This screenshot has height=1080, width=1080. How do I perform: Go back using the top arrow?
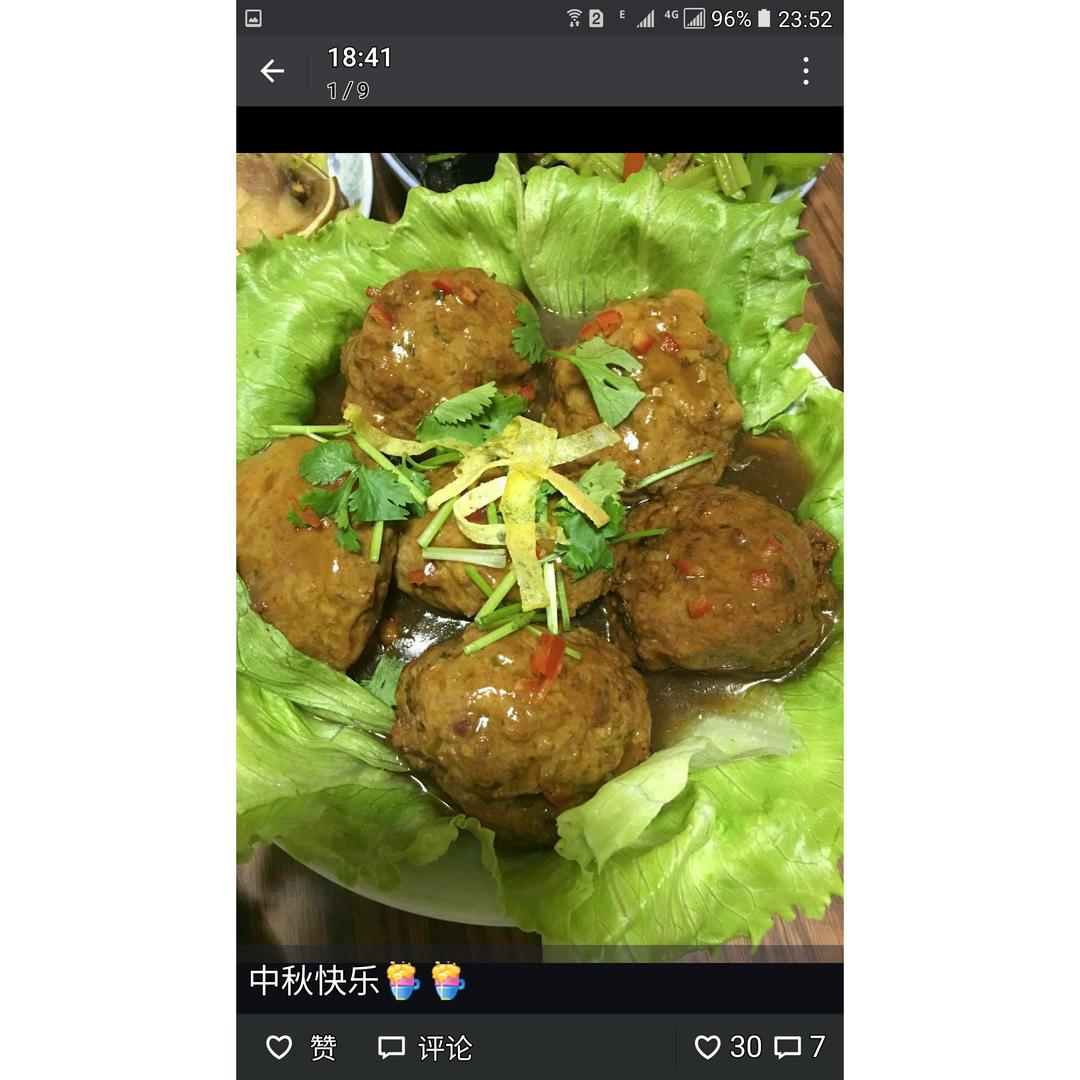[x=272, y=71]
